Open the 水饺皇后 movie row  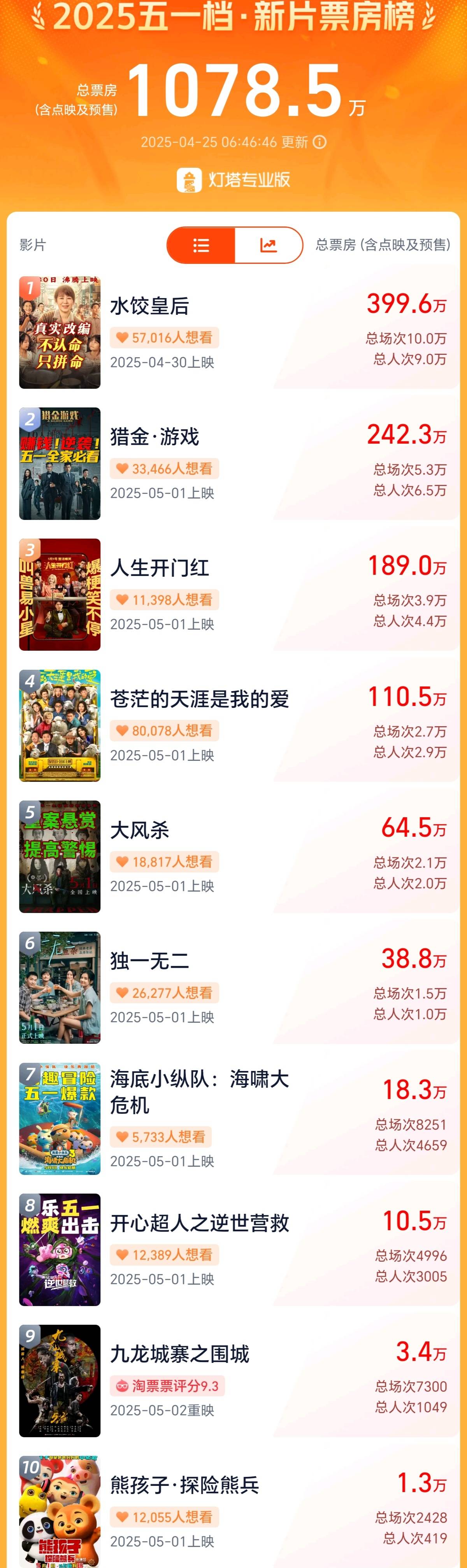pos(233,332)
